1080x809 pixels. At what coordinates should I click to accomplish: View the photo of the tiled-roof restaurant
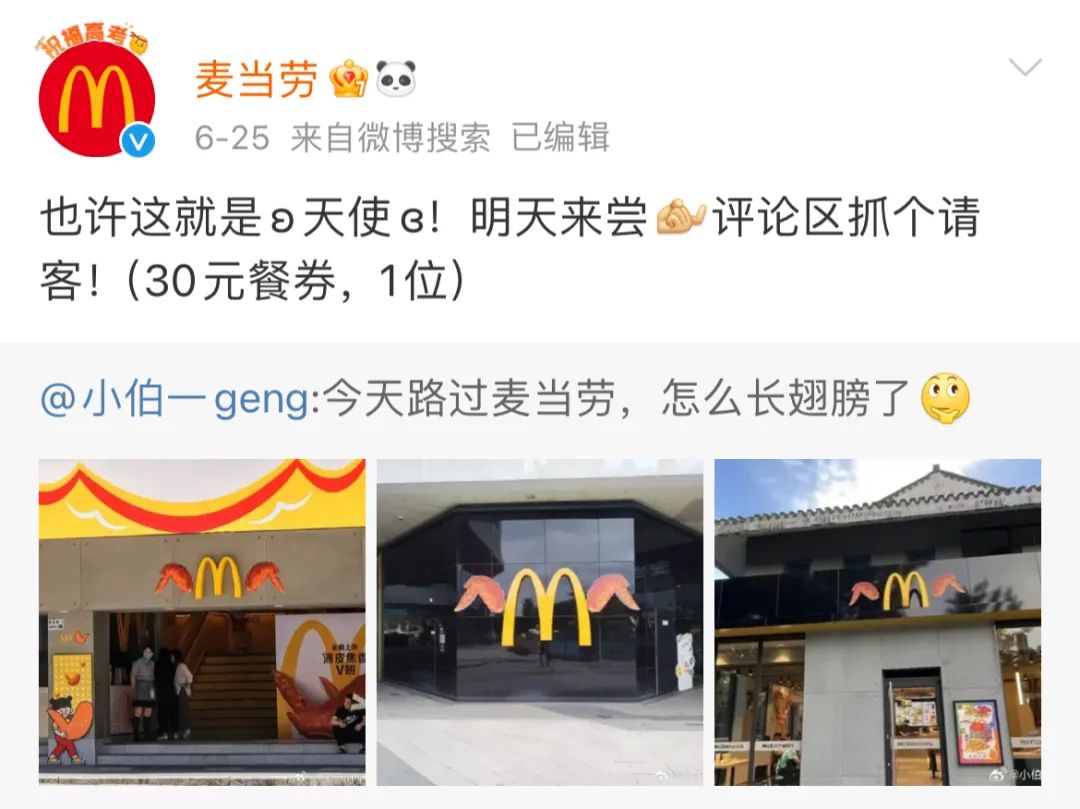877,621
